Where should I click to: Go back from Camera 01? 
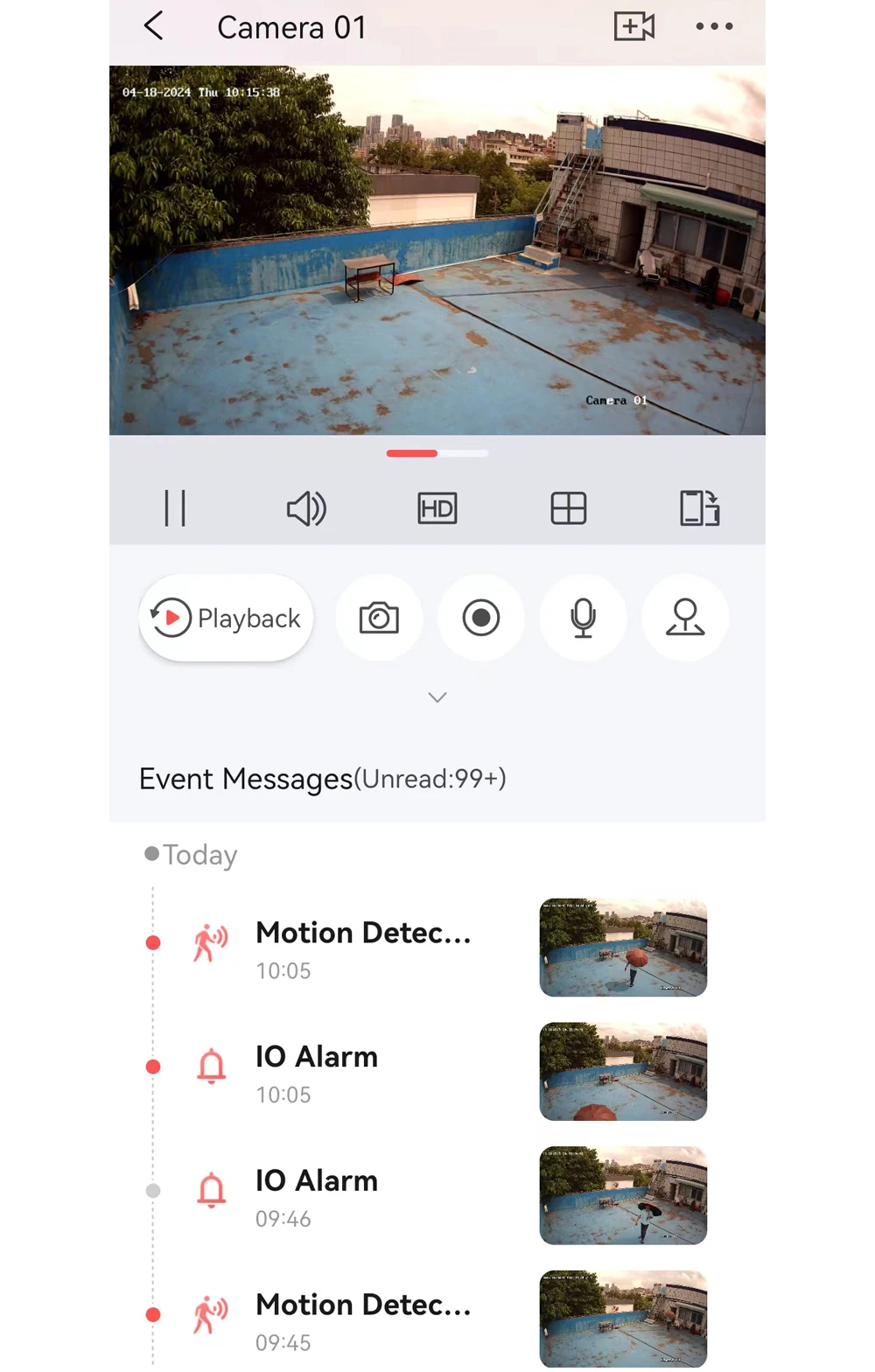[154, 26]
